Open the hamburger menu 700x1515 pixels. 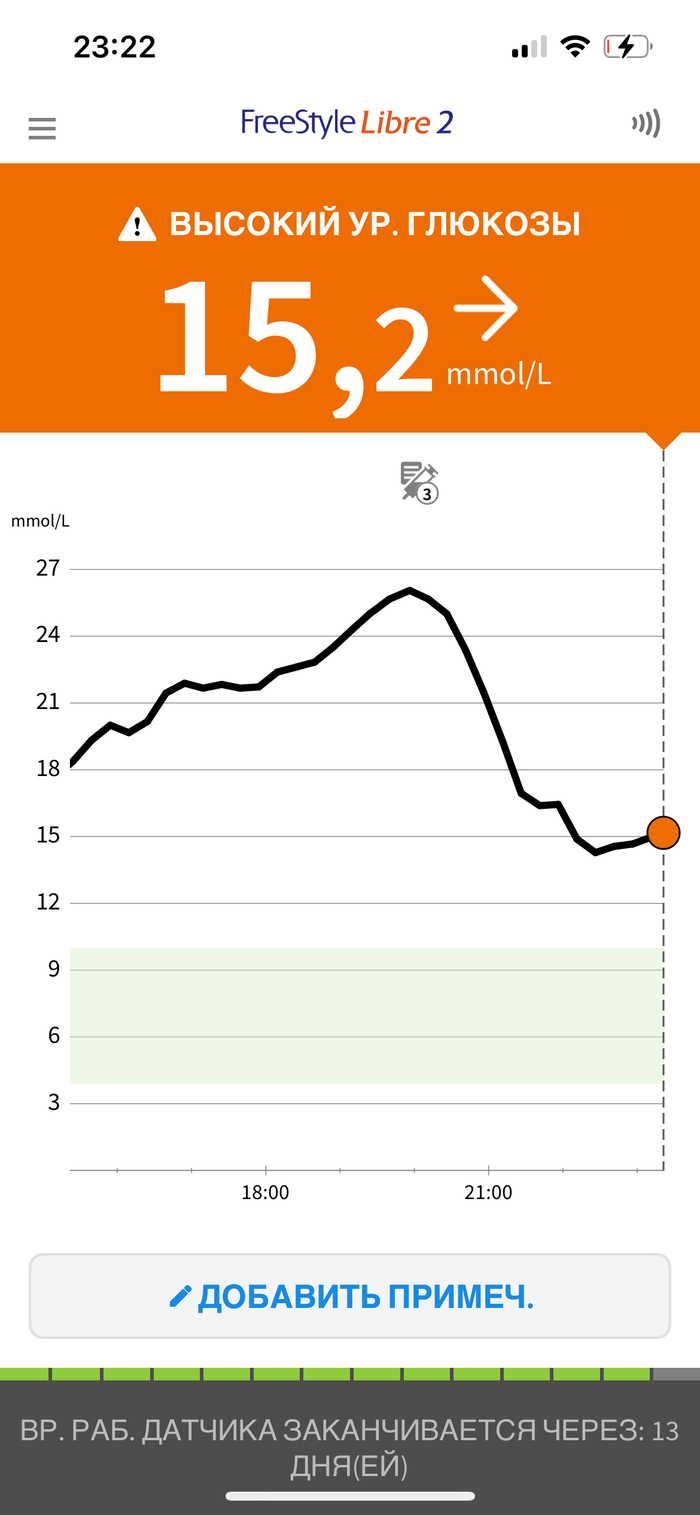42,128
